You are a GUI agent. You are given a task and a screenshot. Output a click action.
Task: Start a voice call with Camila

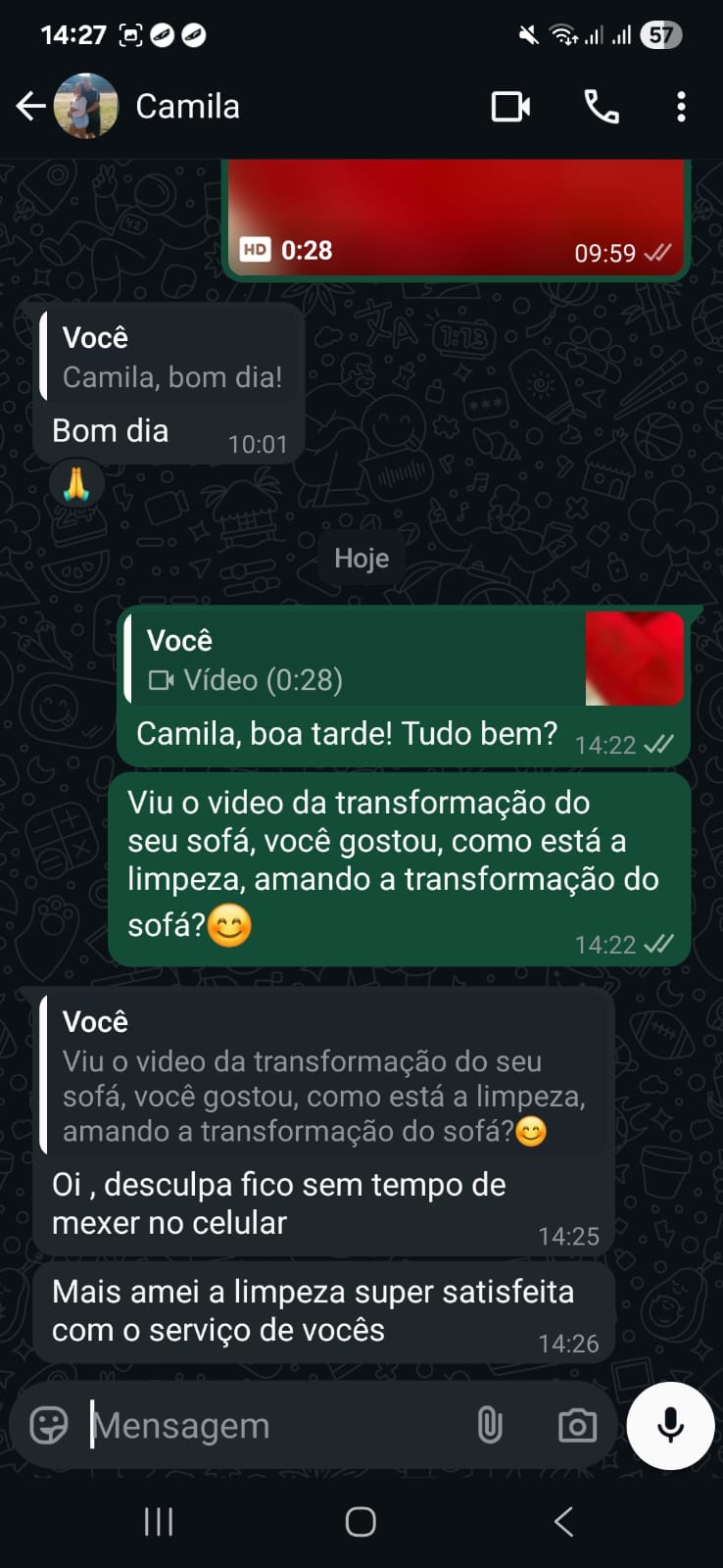point(601,106)
